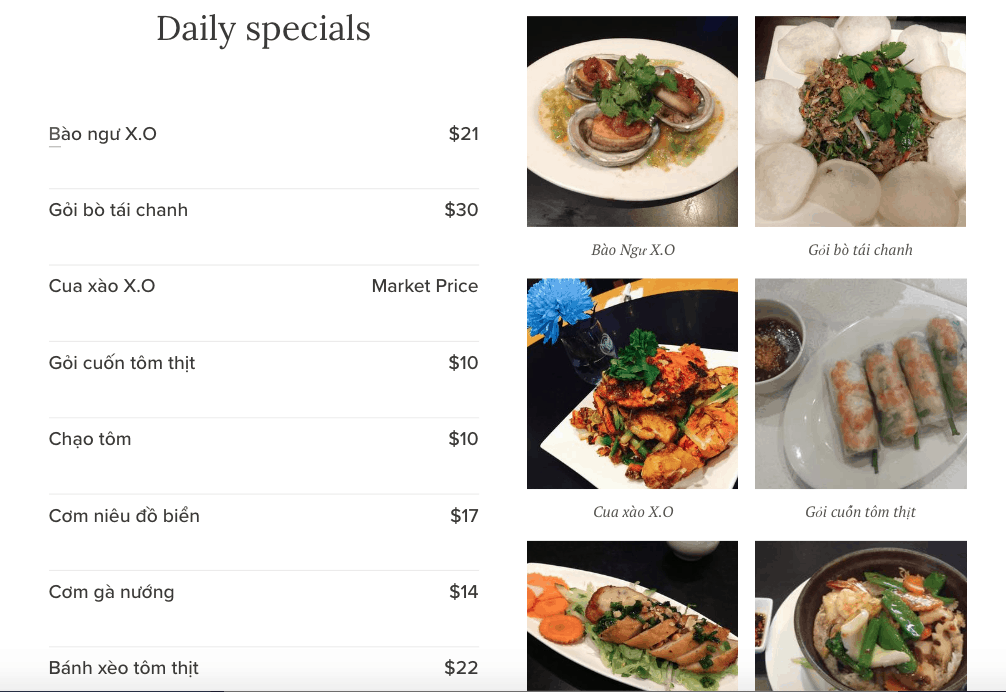Viewport: 1006px width, 692px height.
Task: View the Cua xào X.O photo
Action: click(632, 383)
